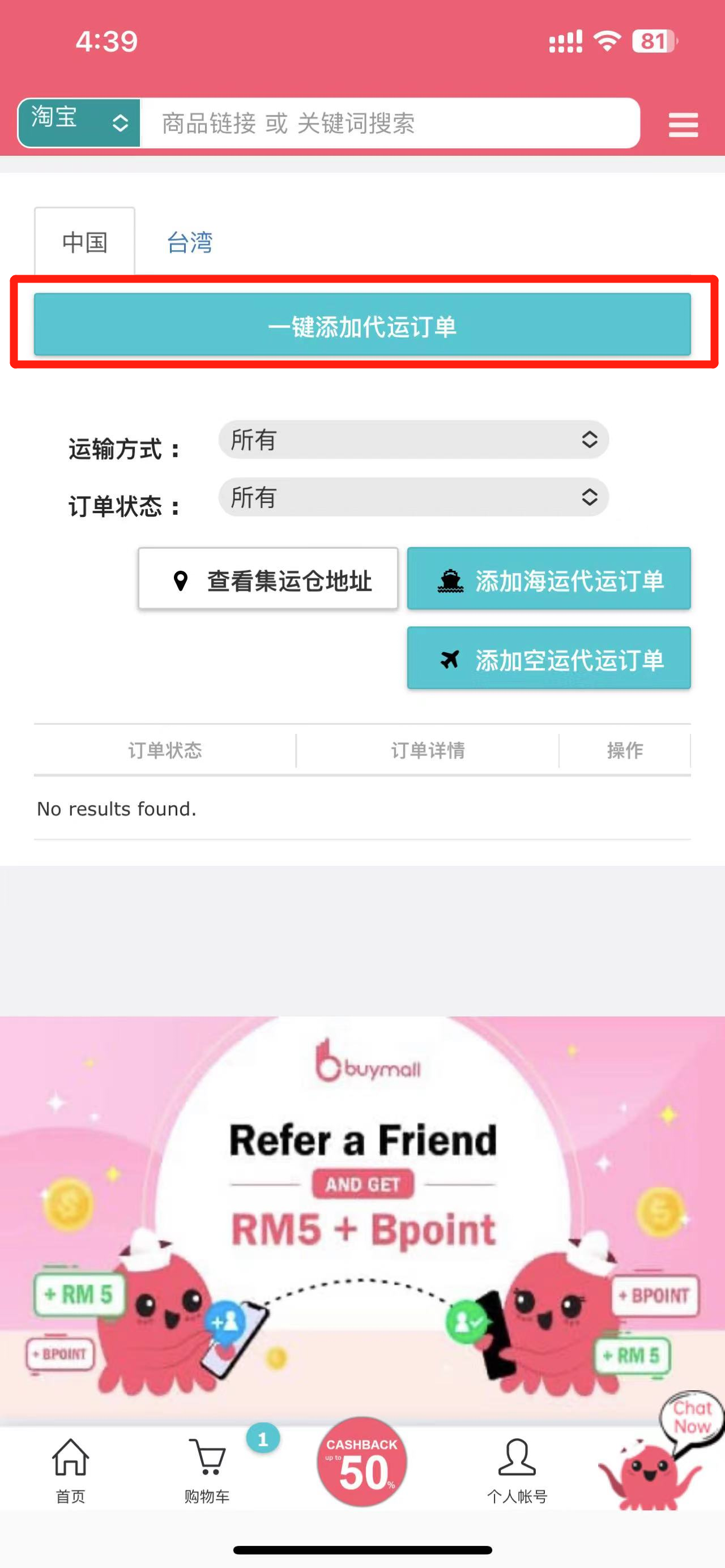
Task: Open the Cashback 50% button
Action: coord(362,1462)
